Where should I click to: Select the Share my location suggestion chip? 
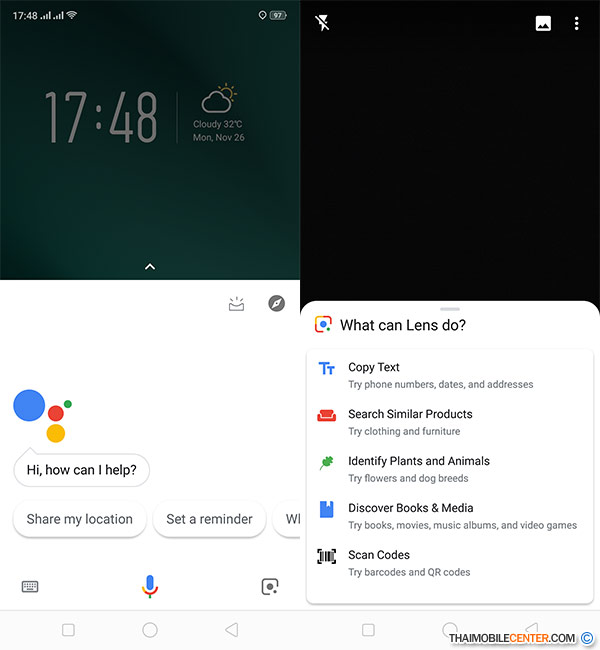coord(80,519)
